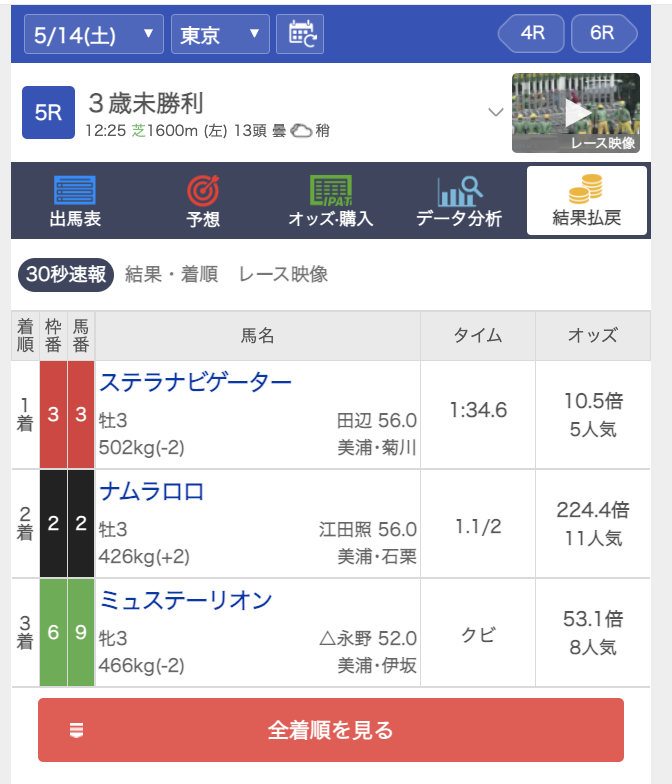Open the オッズ・購入 tab
The height and width of the screenshot is (784, 672).
(x=330, y=201)
